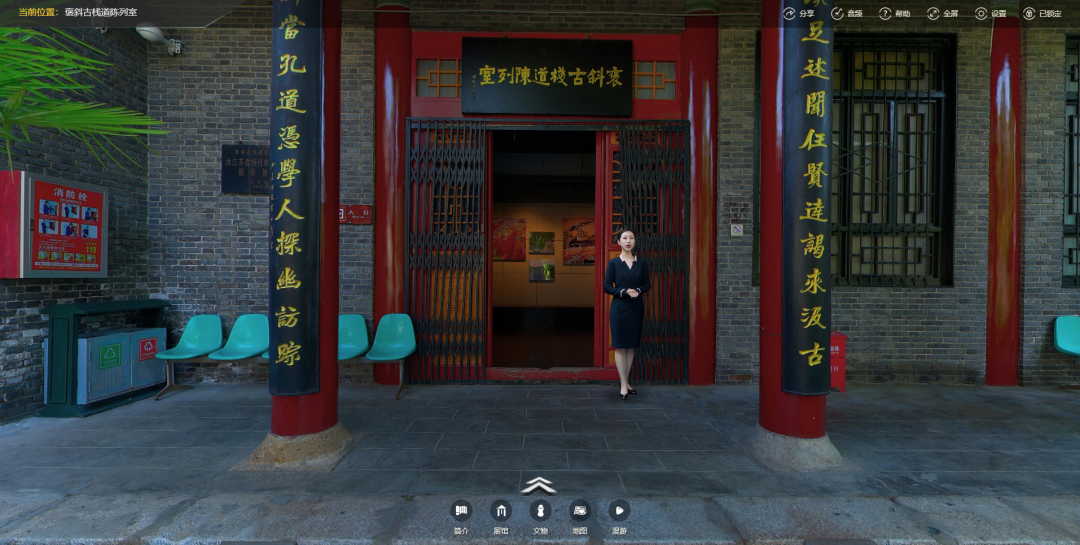The height and width of the screenshot is (545, 1080).
Task: Toggle the 音频 audio option
Action: pyautogui.click(x=845, y=13)
